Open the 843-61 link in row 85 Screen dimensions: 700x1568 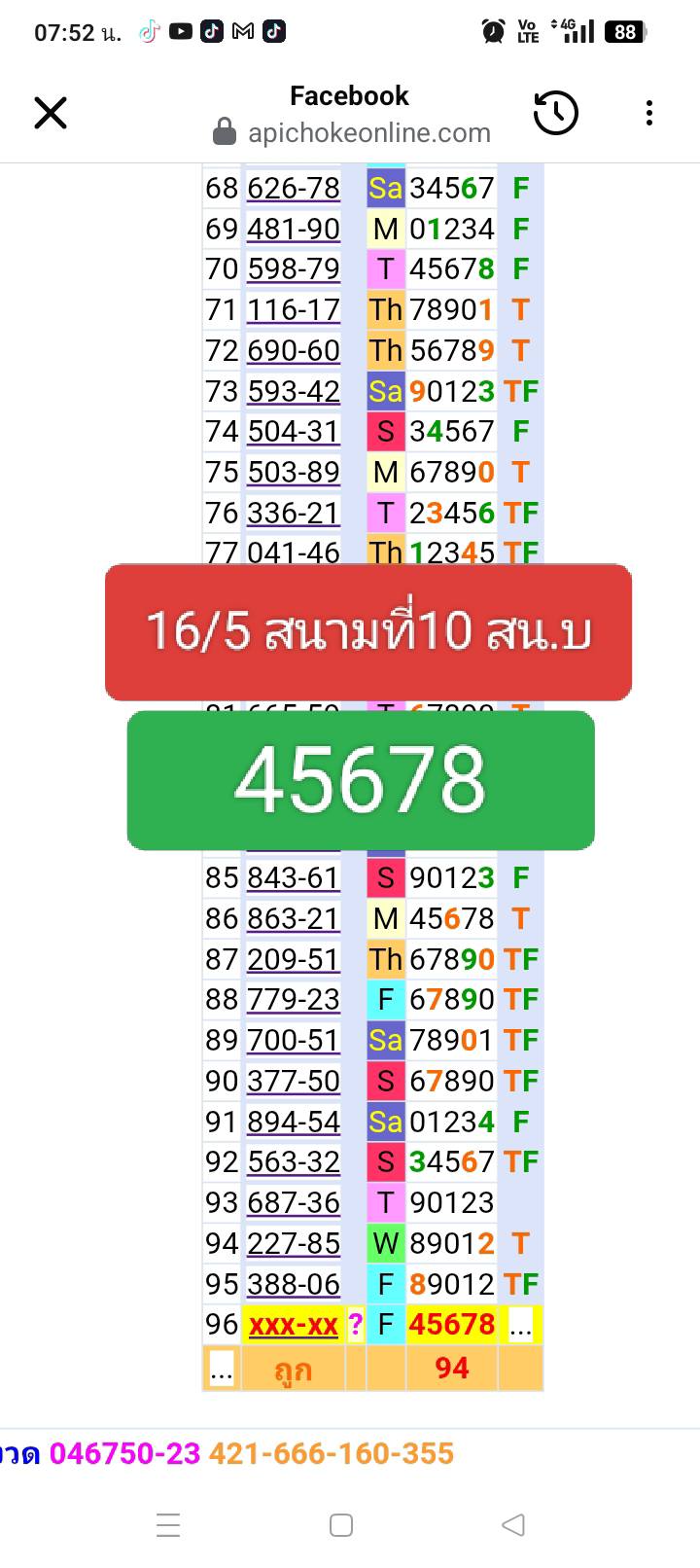pos(294,877)
